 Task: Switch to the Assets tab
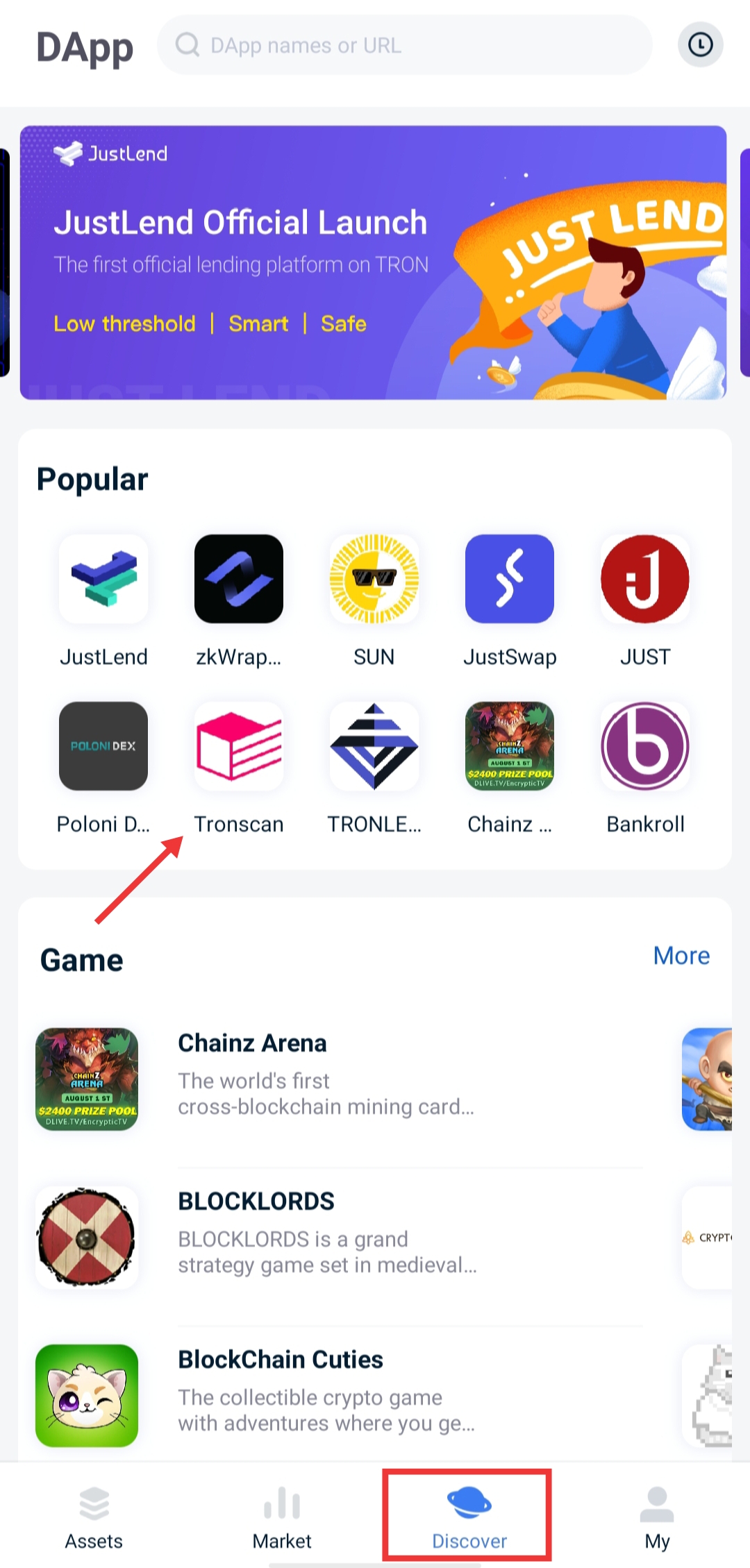coord(94,1518)
